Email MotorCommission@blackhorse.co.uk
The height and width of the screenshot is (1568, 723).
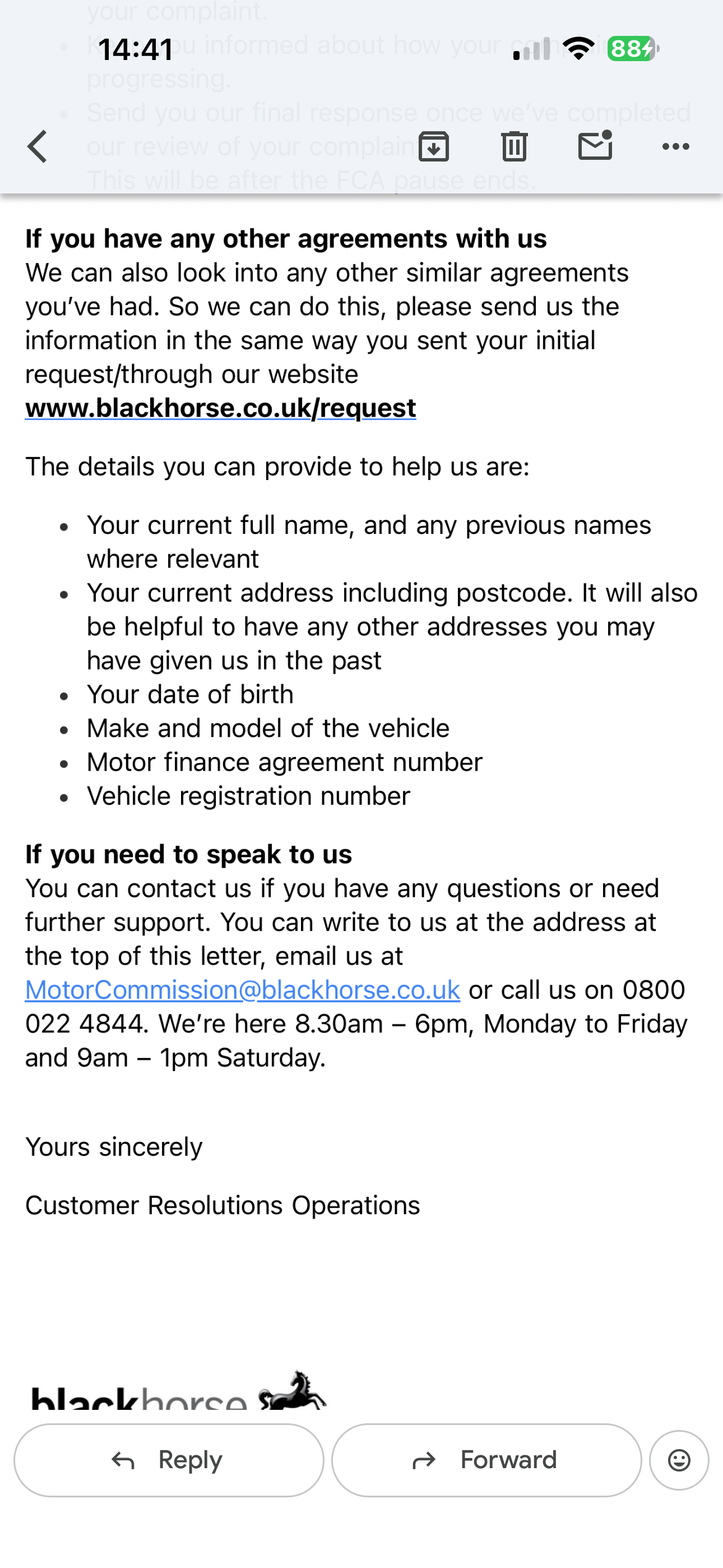(x=242, y=990)
